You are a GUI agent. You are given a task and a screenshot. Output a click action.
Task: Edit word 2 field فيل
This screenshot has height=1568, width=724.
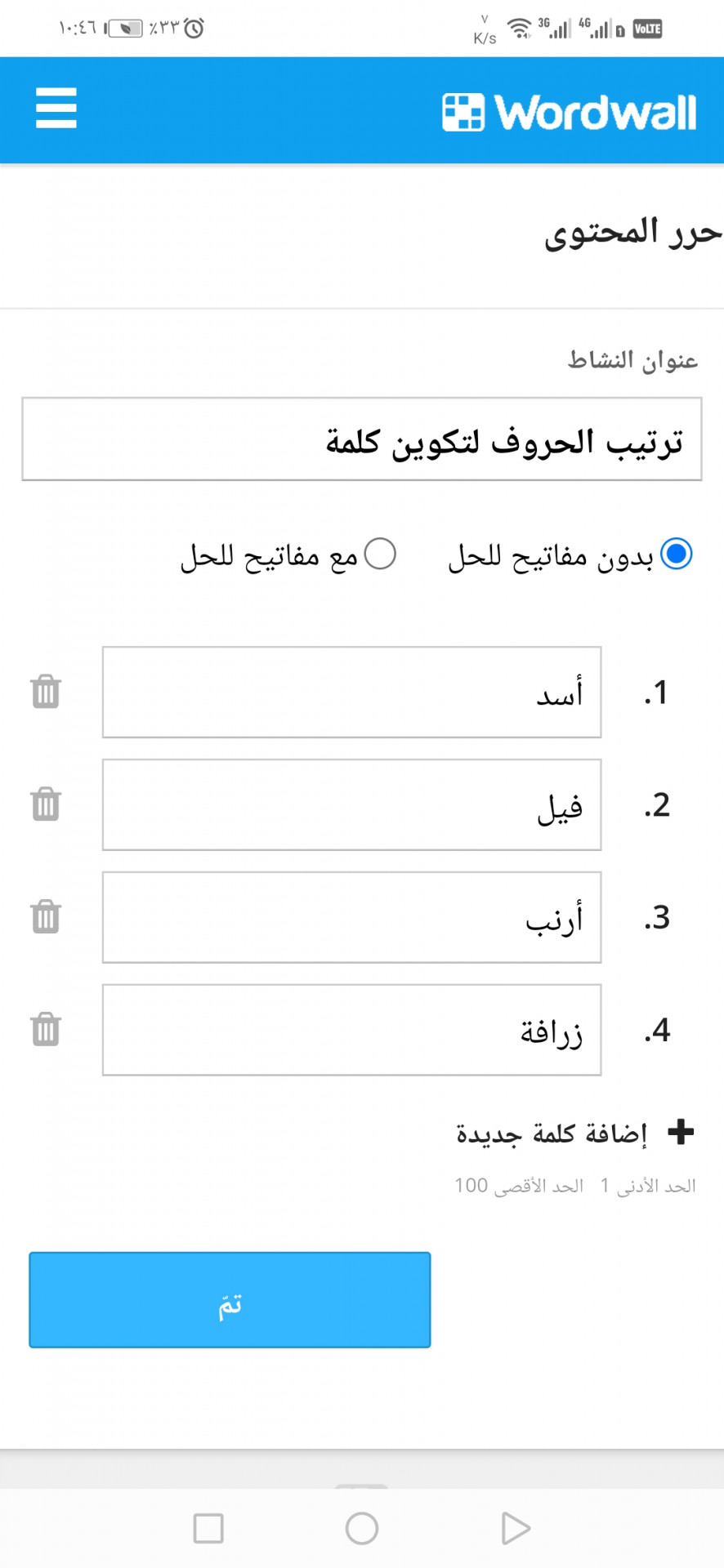click(352, 805)
